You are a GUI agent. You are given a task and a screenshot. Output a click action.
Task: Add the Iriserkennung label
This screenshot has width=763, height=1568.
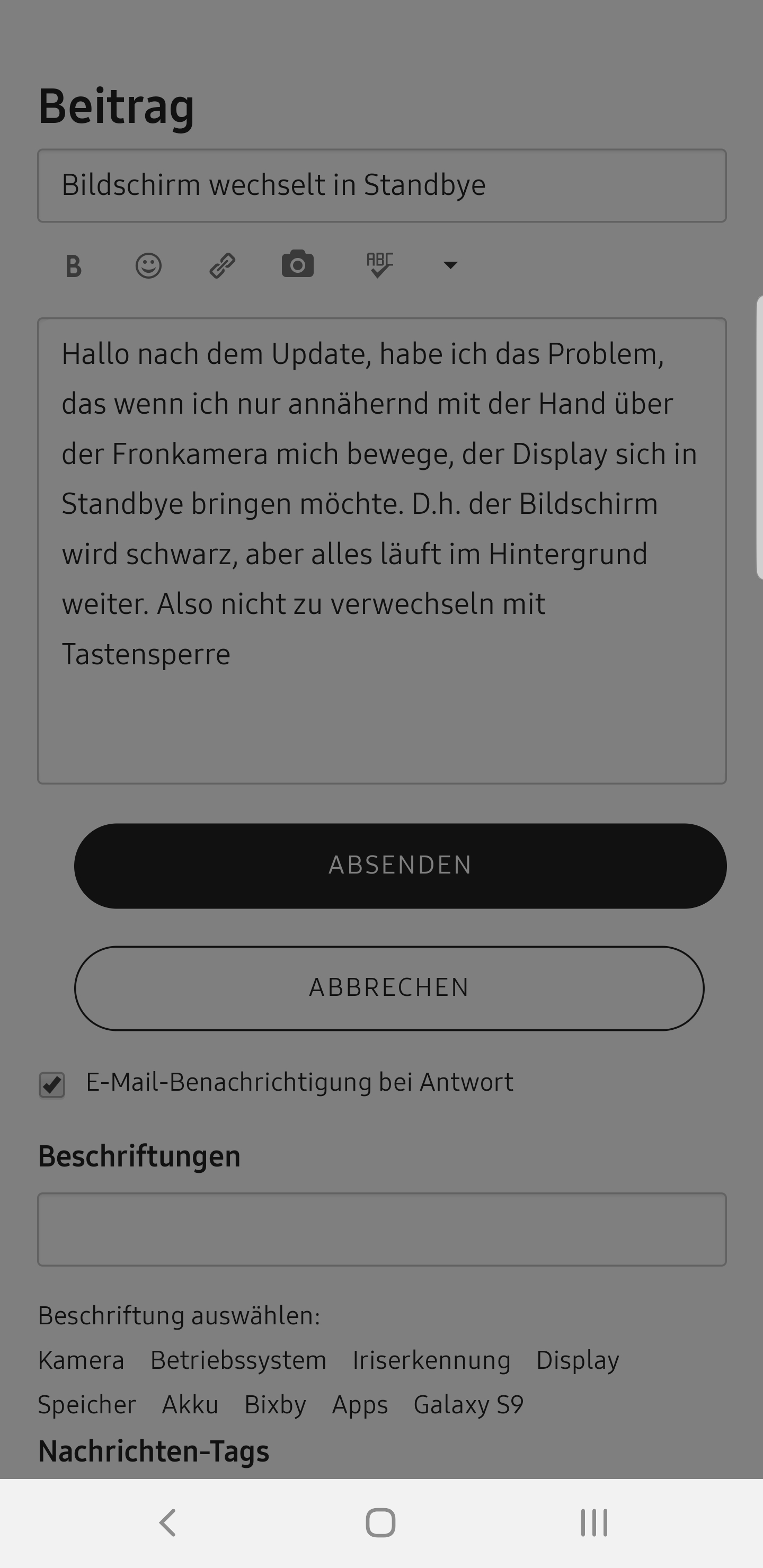[431, 1360]
